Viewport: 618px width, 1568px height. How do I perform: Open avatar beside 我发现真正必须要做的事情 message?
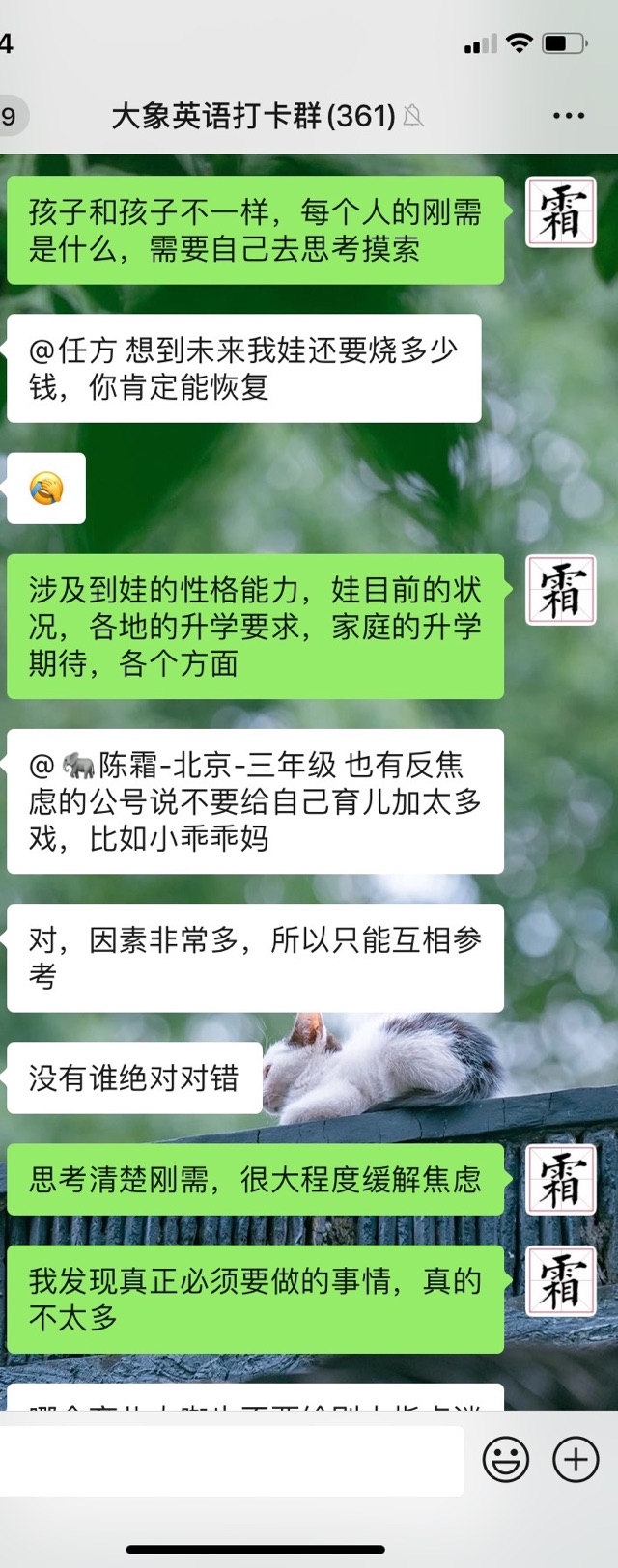point(560,1281)
